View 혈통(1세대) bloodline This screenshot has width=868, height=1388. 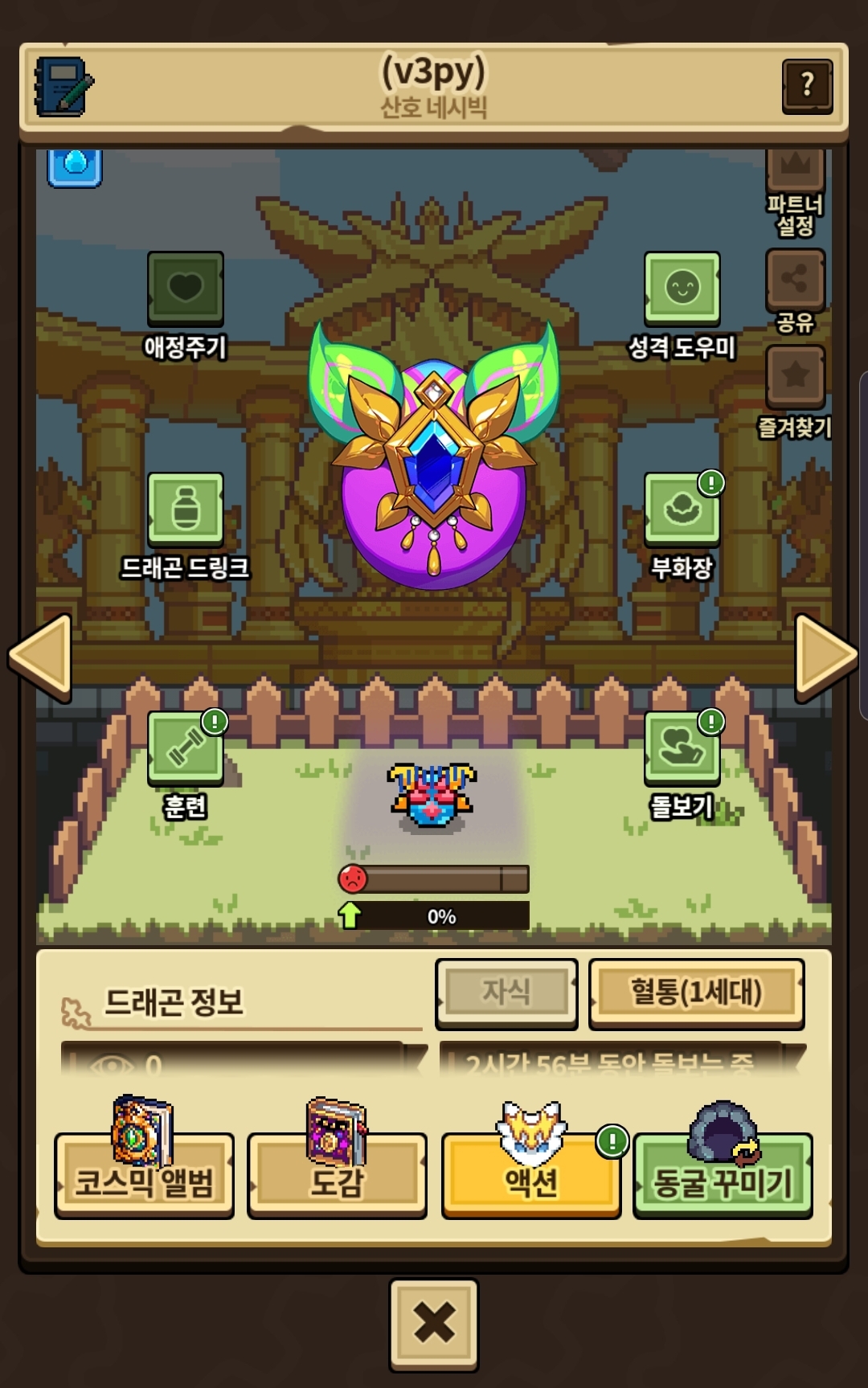click(x=696, y=993)
